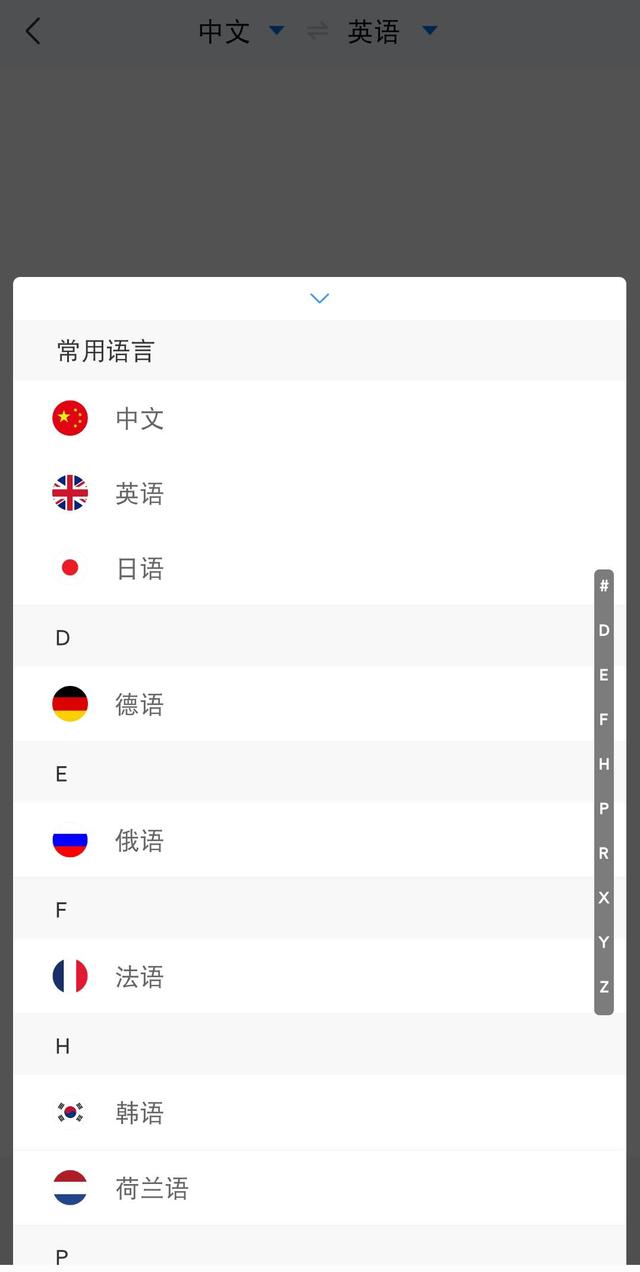640x1272 pixels.
Task: Choose 英语 in the language list
Action: [320, 493]
